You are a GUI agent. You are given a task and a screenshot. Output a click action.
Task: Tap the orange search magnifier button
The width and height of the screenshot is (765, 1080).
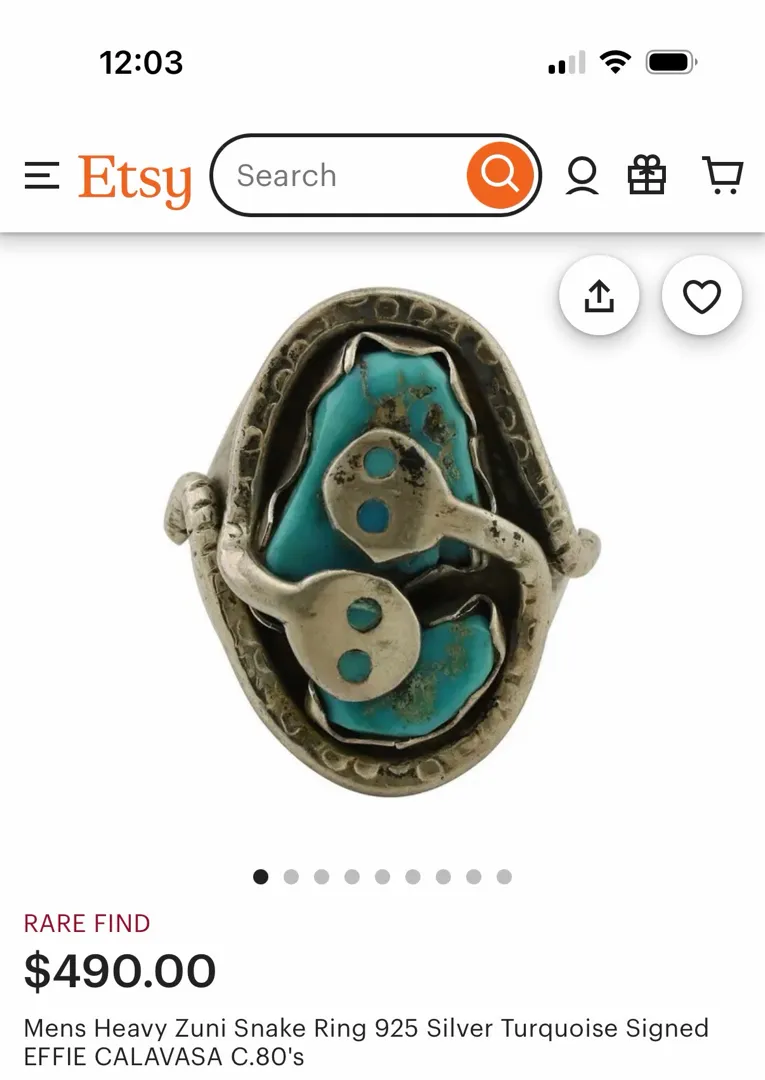(500, 176)
